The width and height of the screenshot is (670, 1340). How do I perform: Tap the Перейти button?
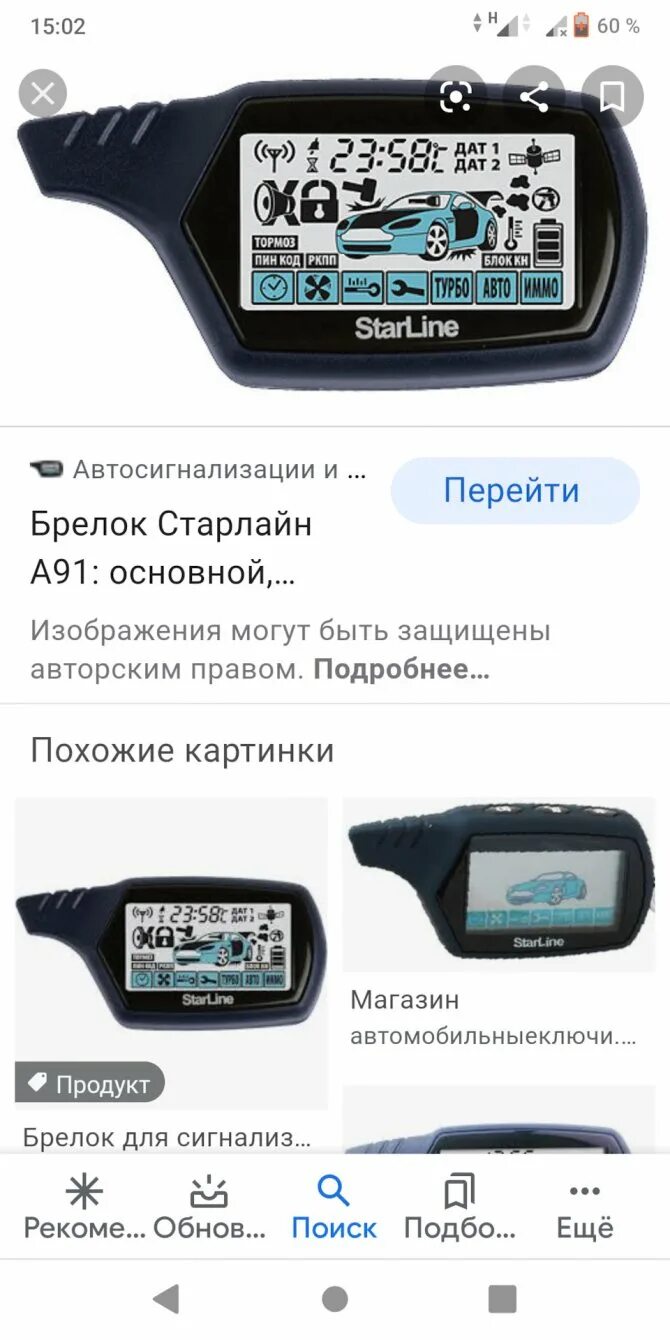(512, 491)
